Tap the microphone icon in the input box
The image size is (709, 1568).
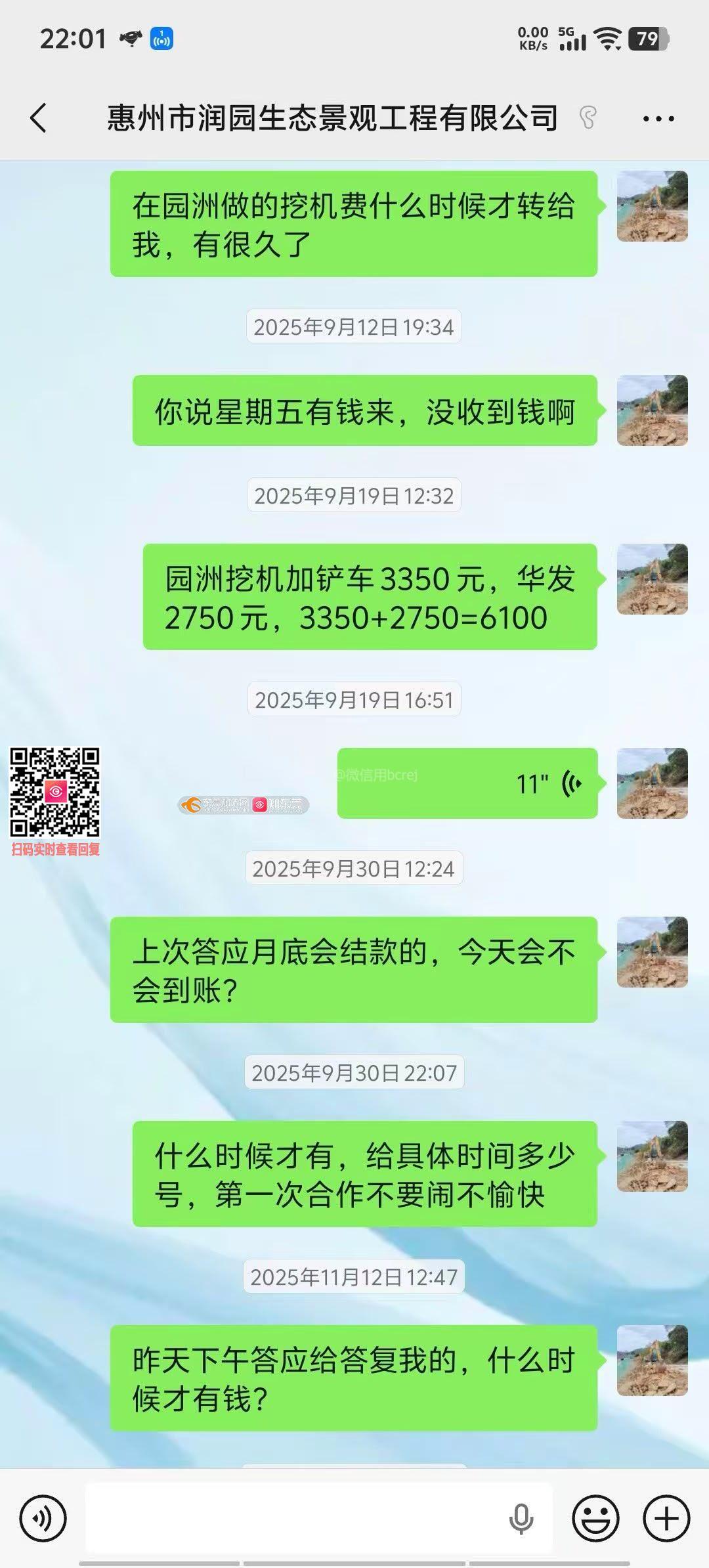click(x=521, y=1518)
